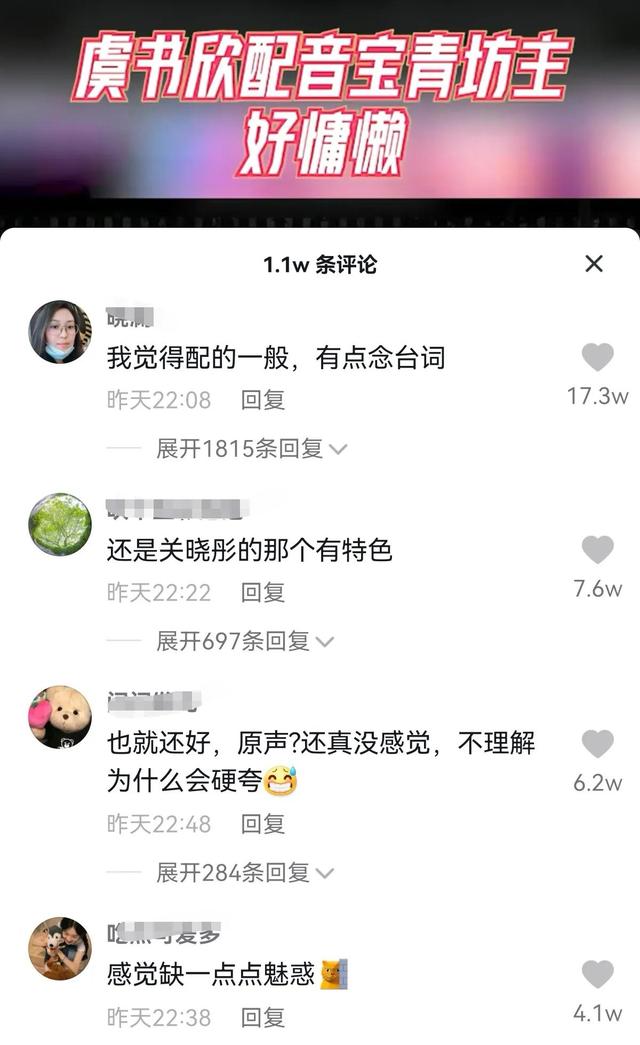Like the comment '我觉得配的一般，有点念台词'

597,357
